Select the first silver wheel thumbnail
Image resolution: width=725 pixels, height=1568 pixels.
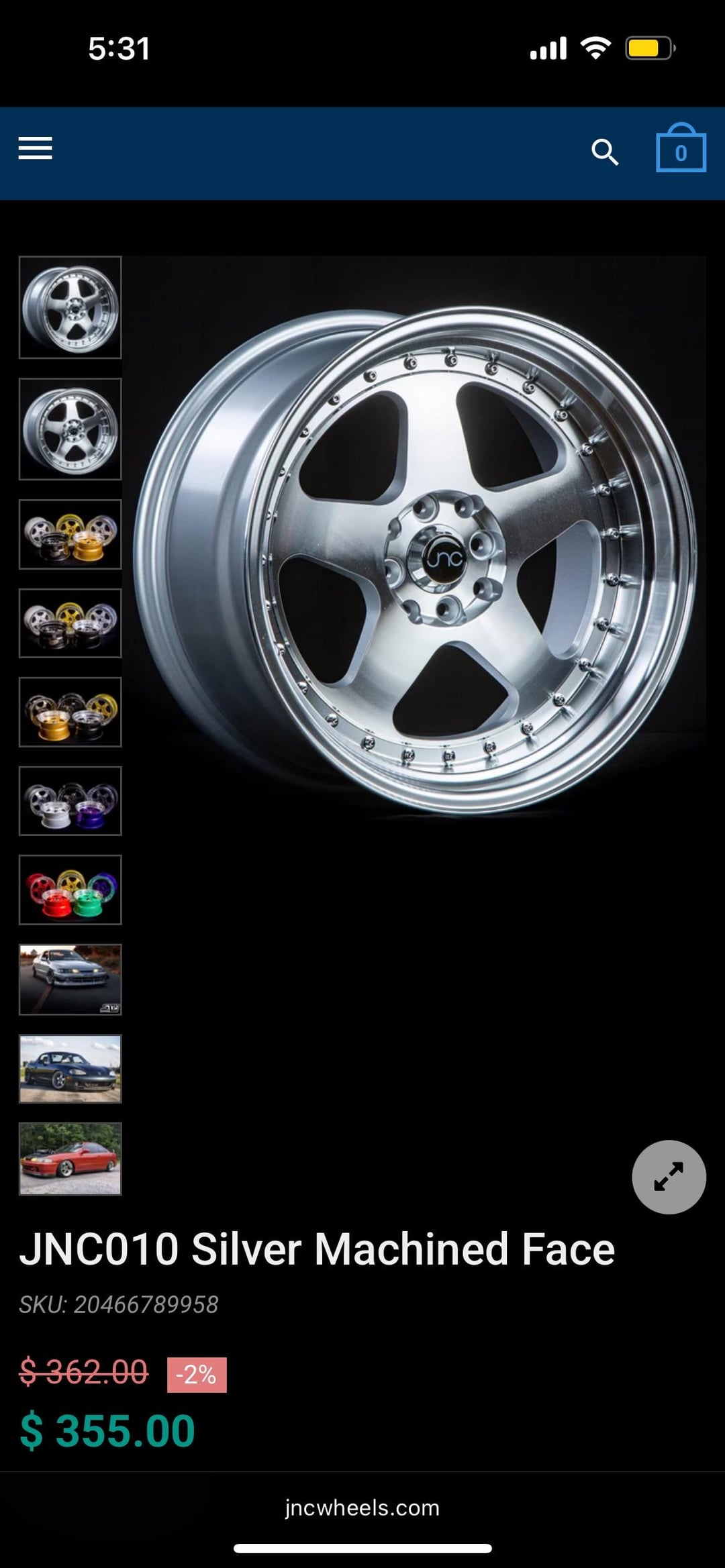coord(70,308)
